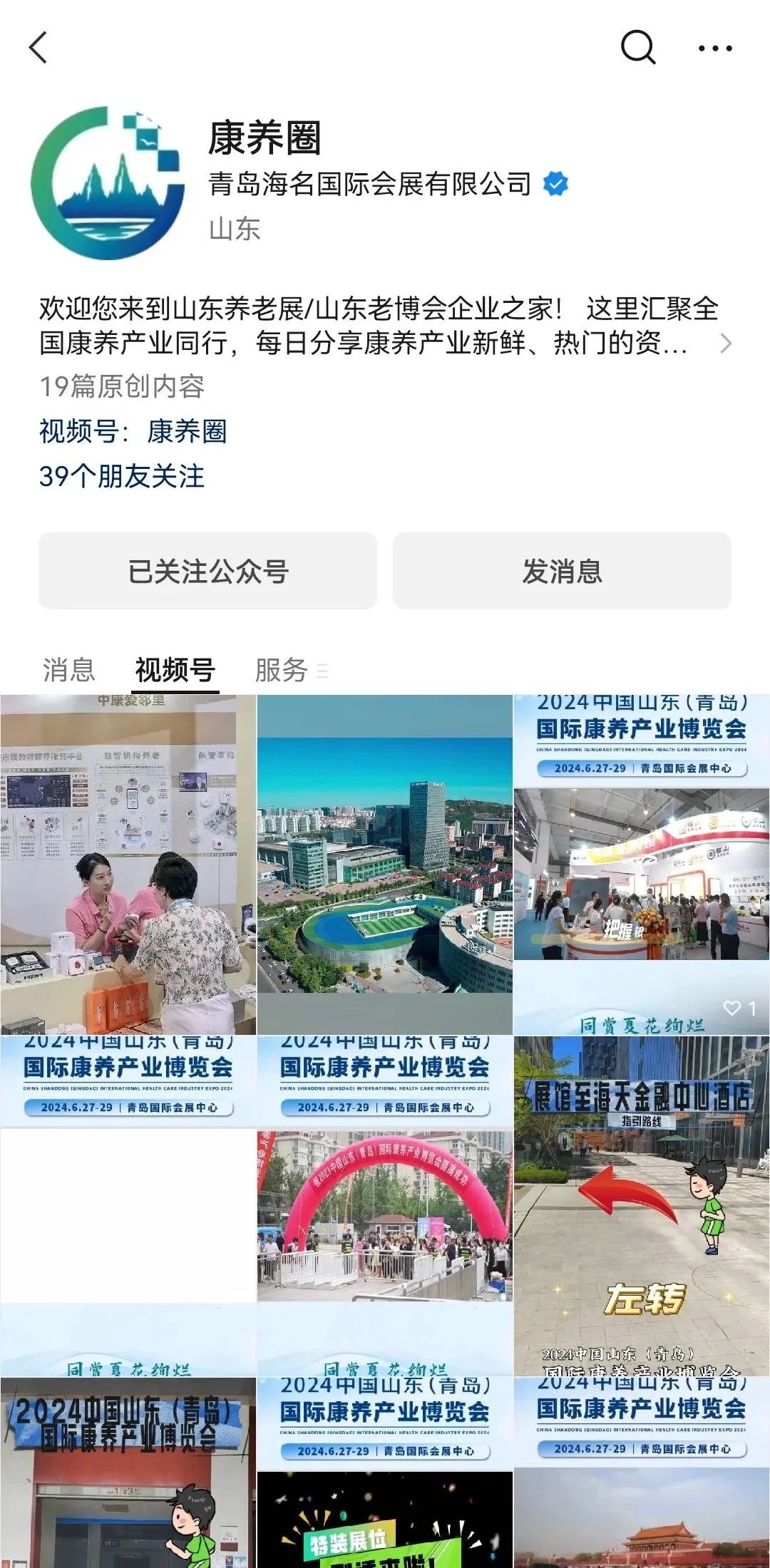
Task: Play the aerial stadium building video
Action: tap(385, 864)
